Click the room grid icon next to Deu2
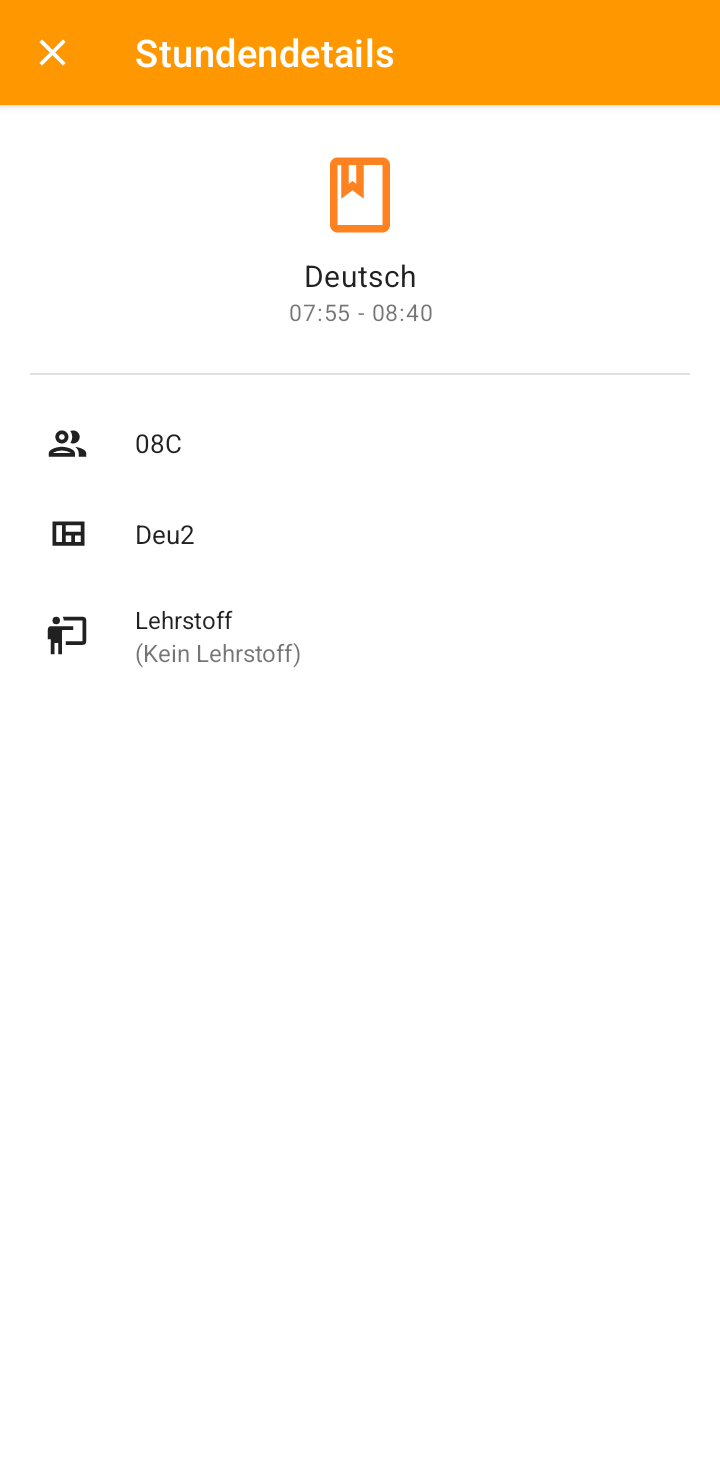The height and width of the screenshot is (1458, 720). (x=66, y=533)
